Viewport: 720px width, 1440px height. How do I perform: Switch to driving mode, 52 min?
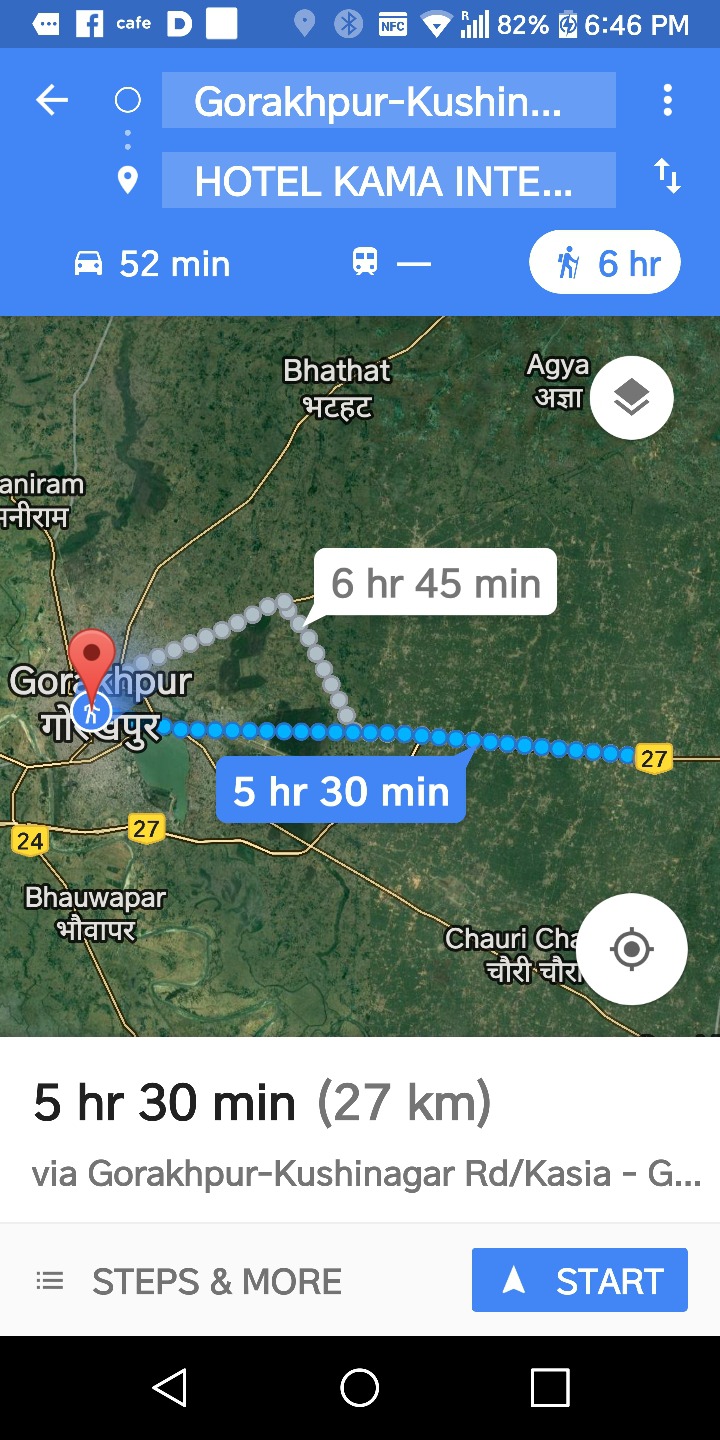pos(153,264)
